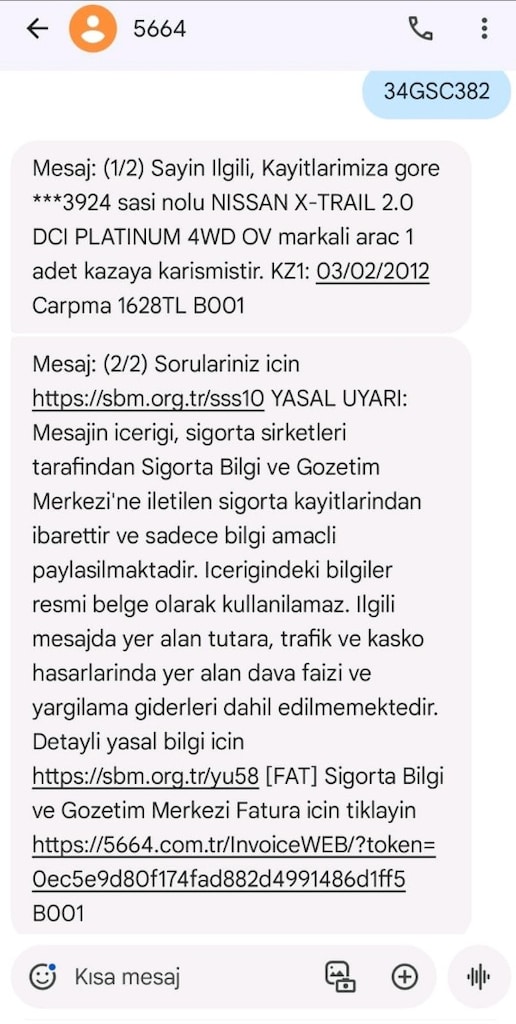Screen dimensions: 516x1024
Task: Attach a photo from gallery
Action: pos(340,977)
